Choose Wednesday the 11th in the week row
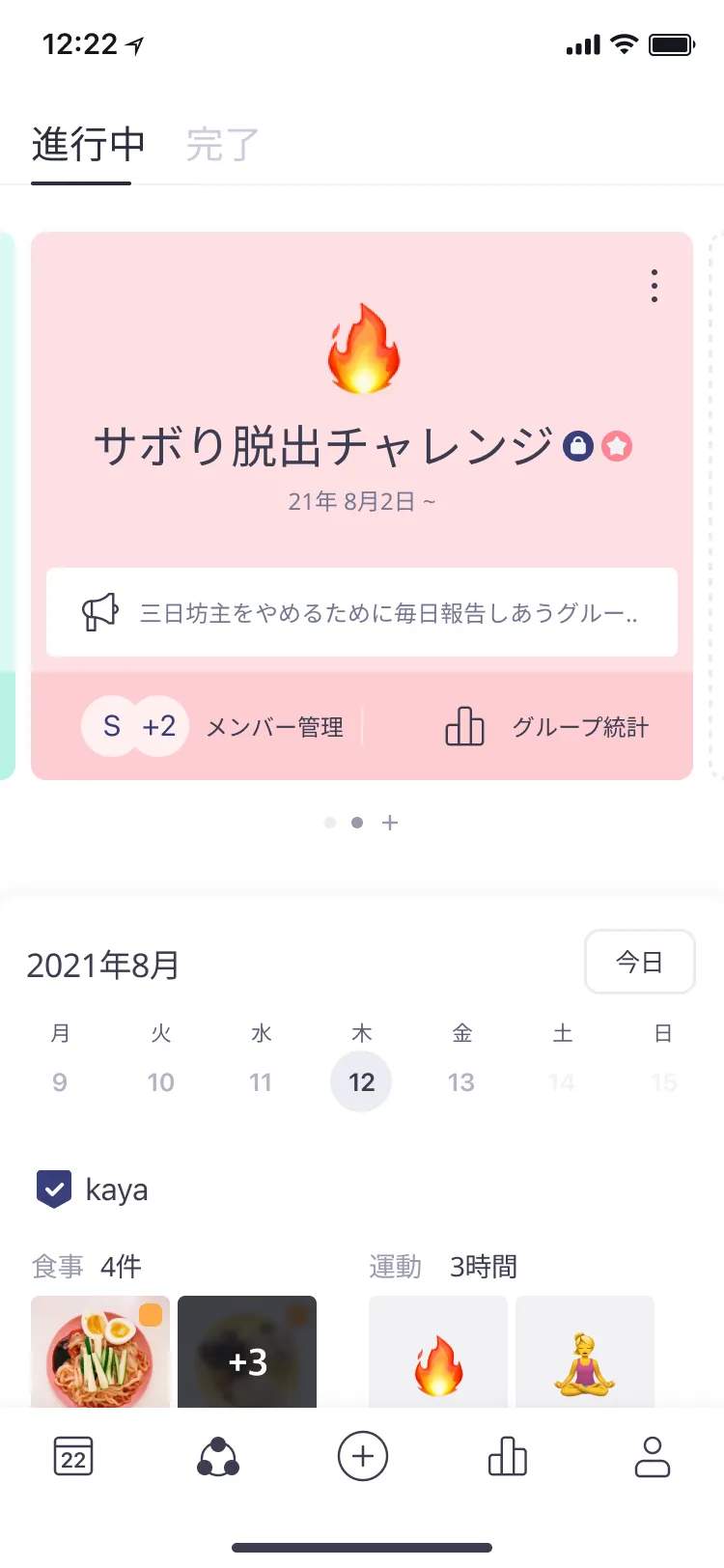This screenshot has width=724, height=1568. click(x=261, y=1081)
